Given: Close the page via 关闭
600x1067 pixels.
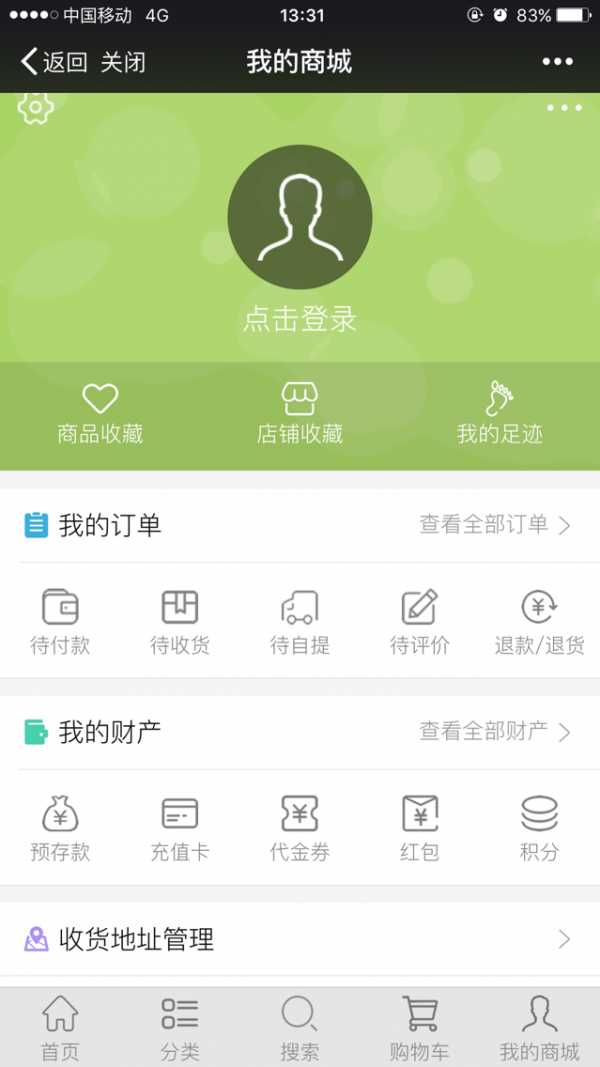Looking at the screenshot, I should click(x=123, y=62).
